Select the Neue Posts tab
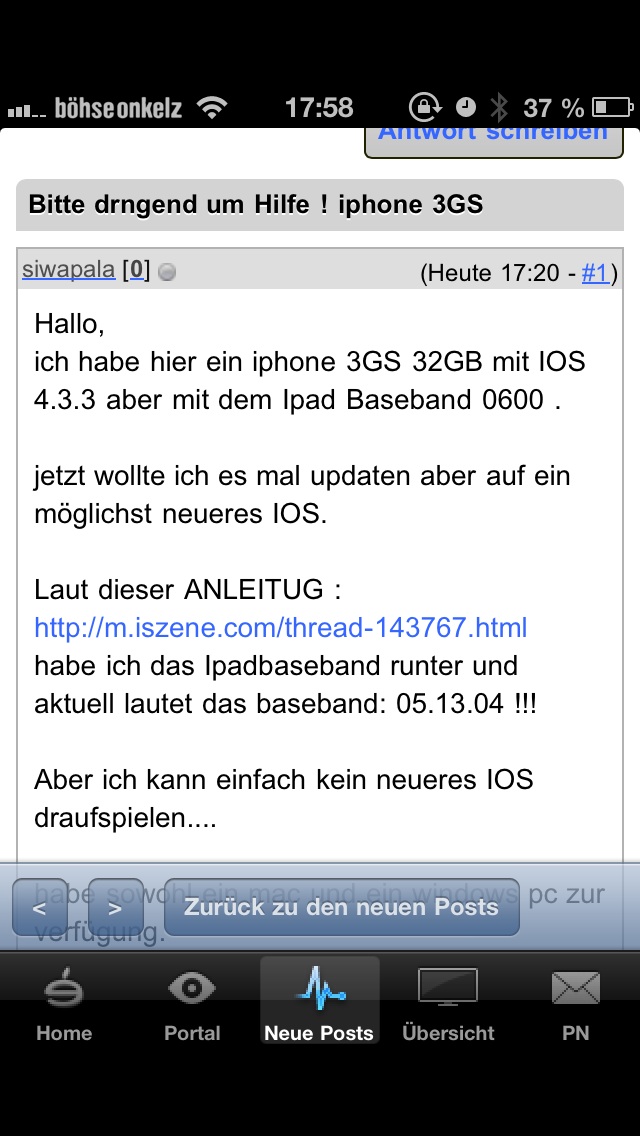640x1136 pixels. pos(319,1004)
